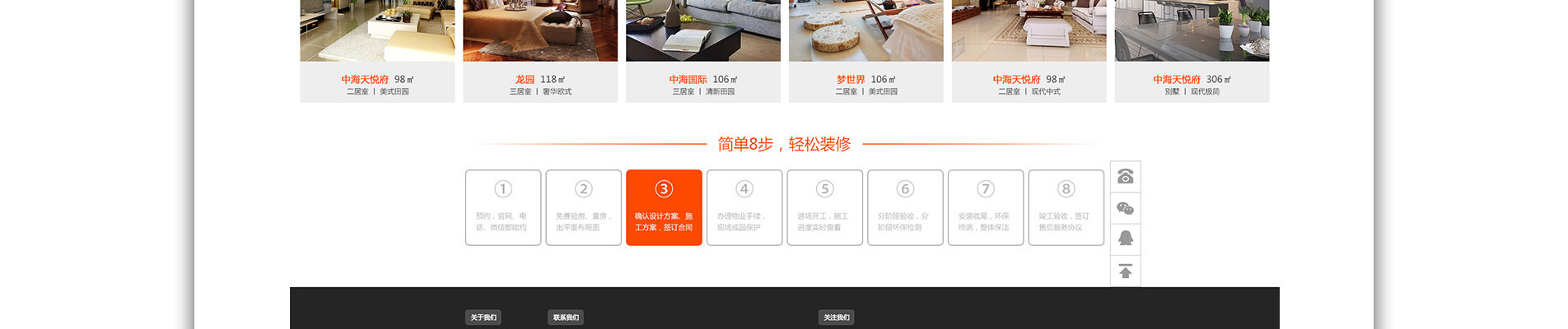Open the QQ contact icon

pyautogui.click(x=1125, y=239)
